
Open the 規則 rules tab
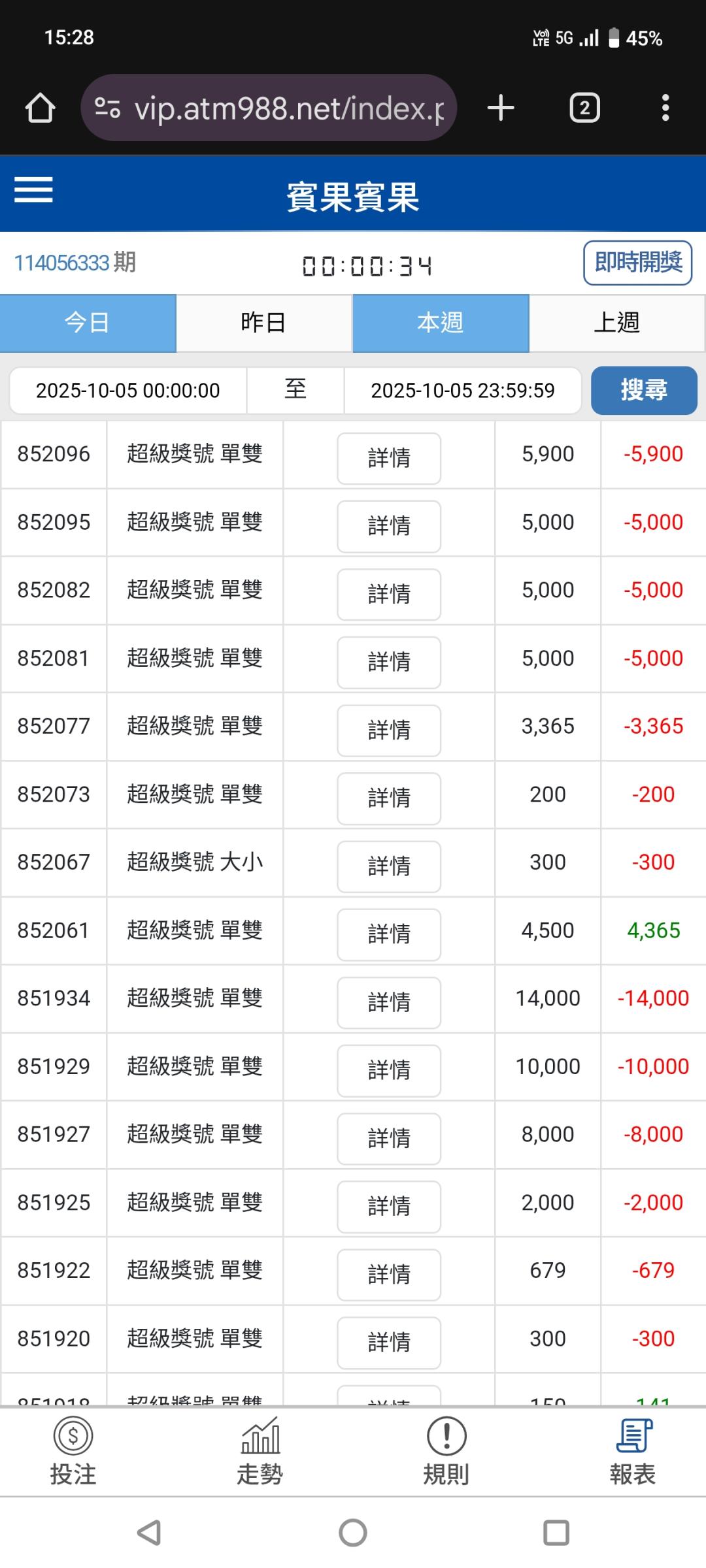click(446, 1452)
